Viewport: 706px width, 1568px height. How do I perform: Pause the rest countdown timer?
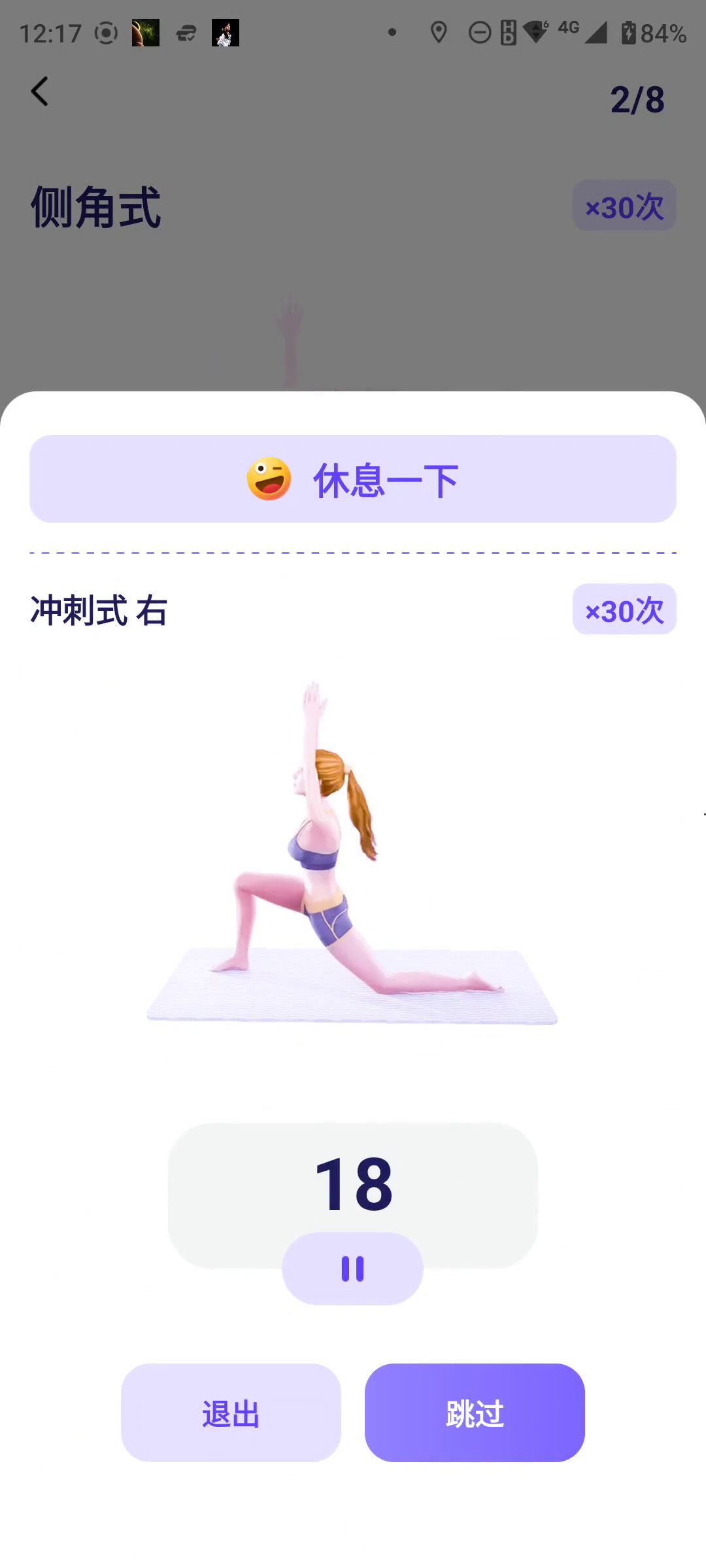pyautogui.click(x=352, y=1269)
